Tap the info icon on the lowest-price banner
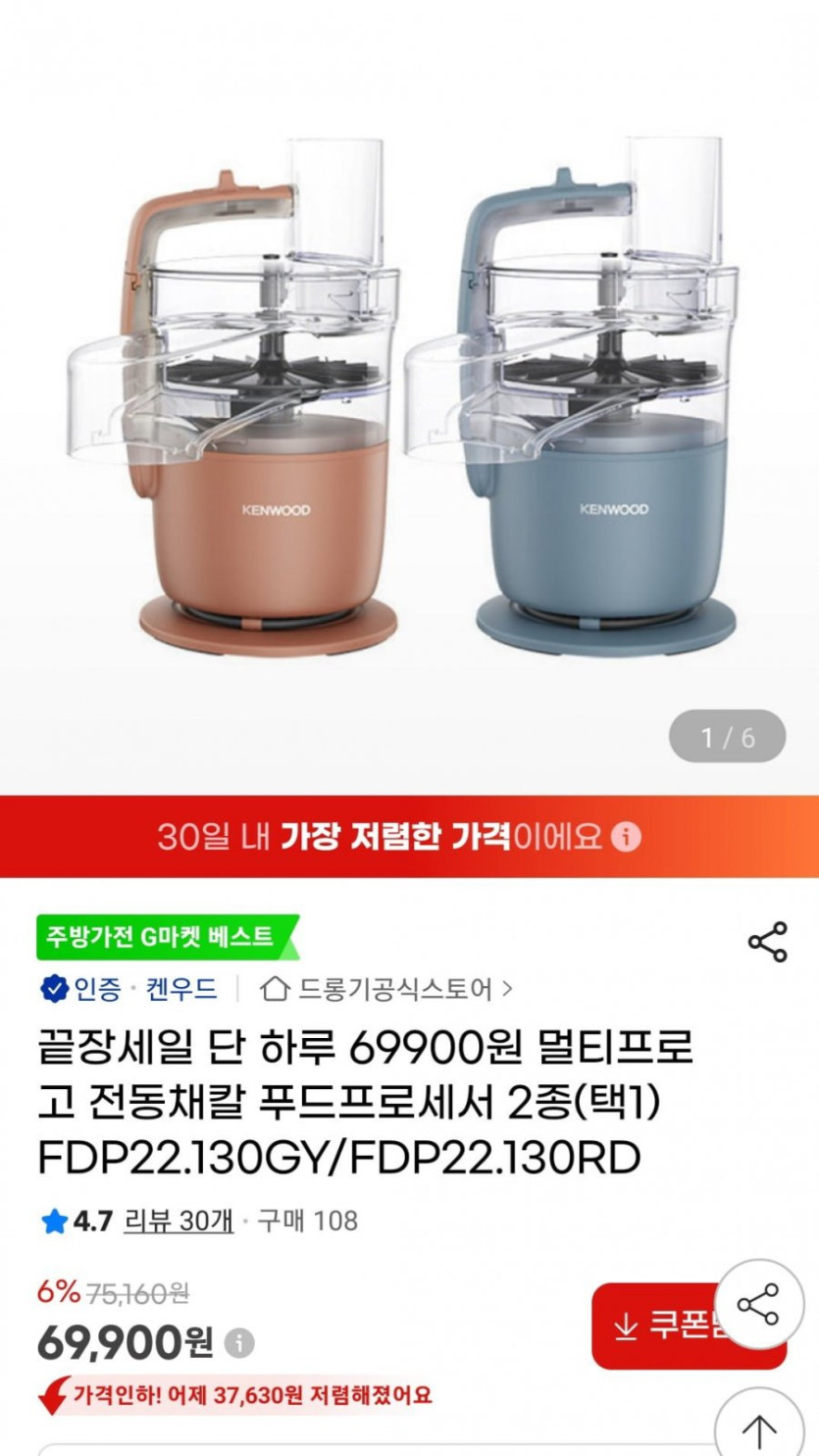Image resolution: width=819 pixels, height=1456 pixels. [626, 837]
